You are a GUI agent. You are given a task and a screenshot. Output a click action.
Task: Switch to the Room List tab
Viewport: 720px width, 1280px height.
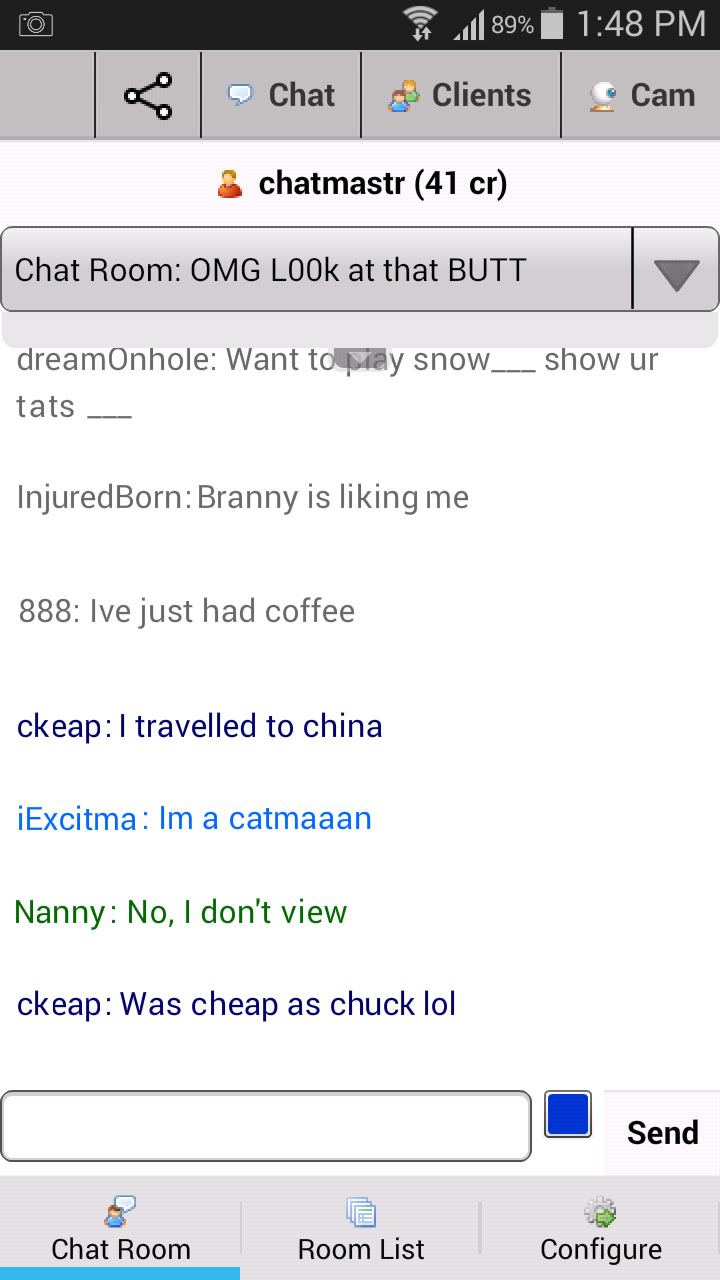tap(361, 1232)
